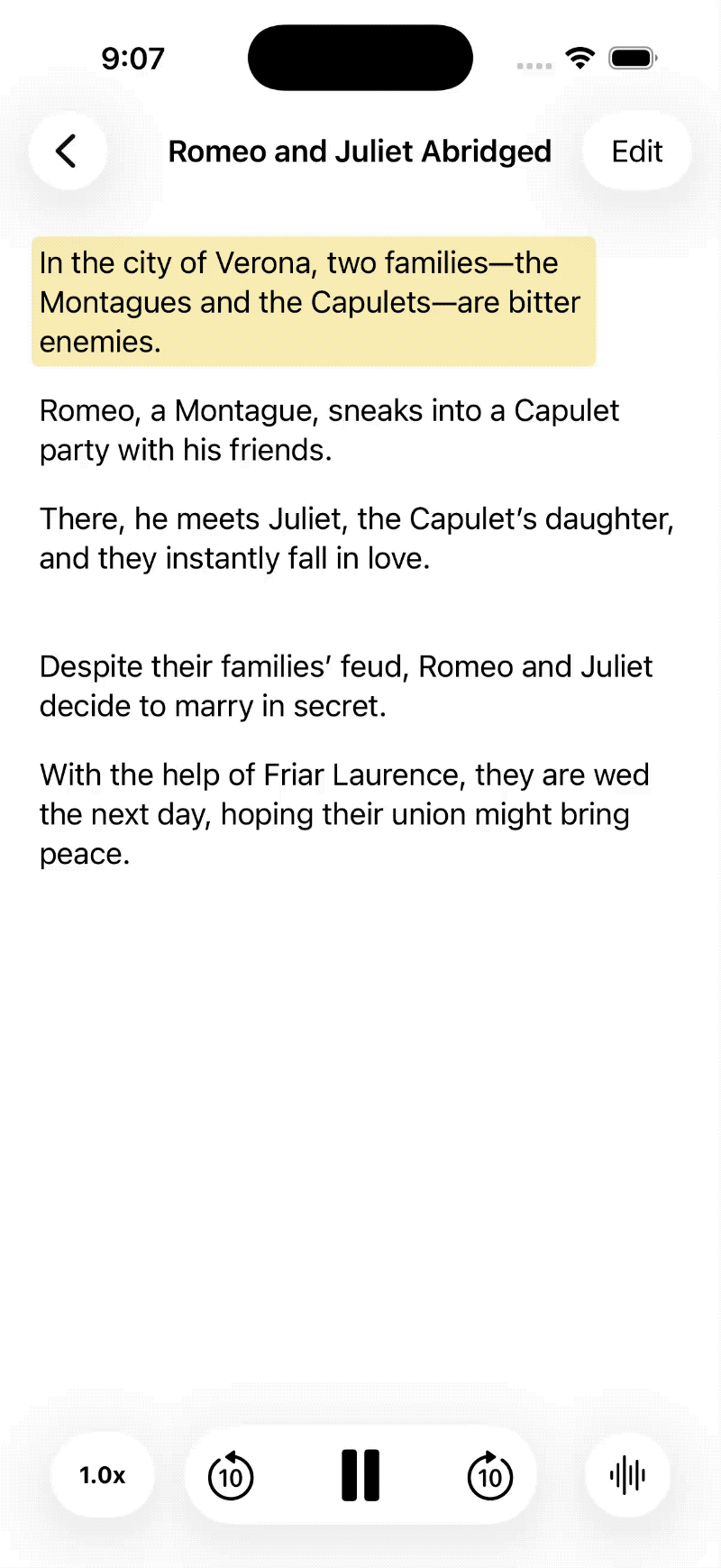Tap the Edit button
The width and height of the screenshot is (721, 1568).
tap(637, 151)
